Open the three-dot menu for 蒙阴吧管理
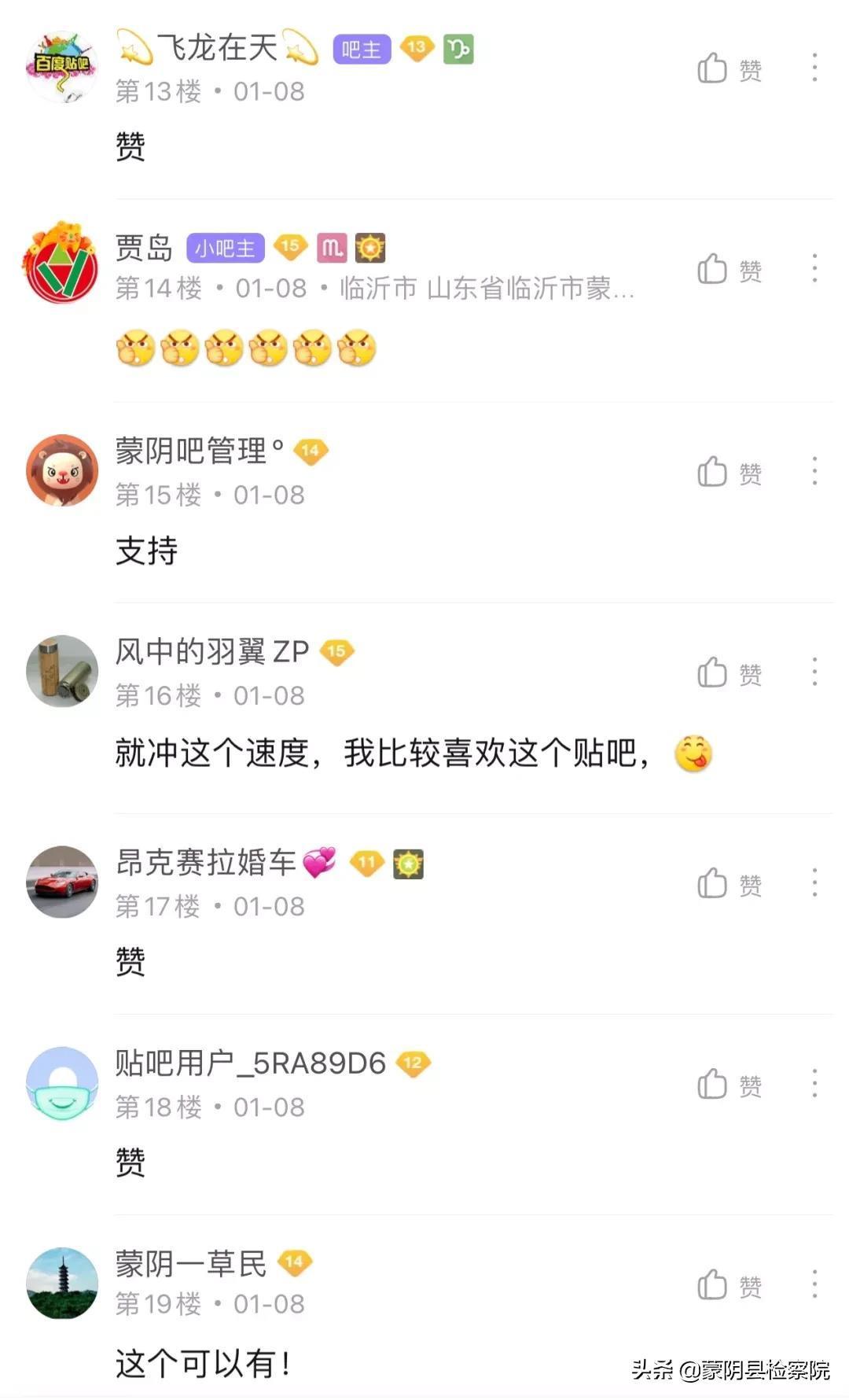Image resolution: width=849 pixels, height=1400 pixels. 814,471
